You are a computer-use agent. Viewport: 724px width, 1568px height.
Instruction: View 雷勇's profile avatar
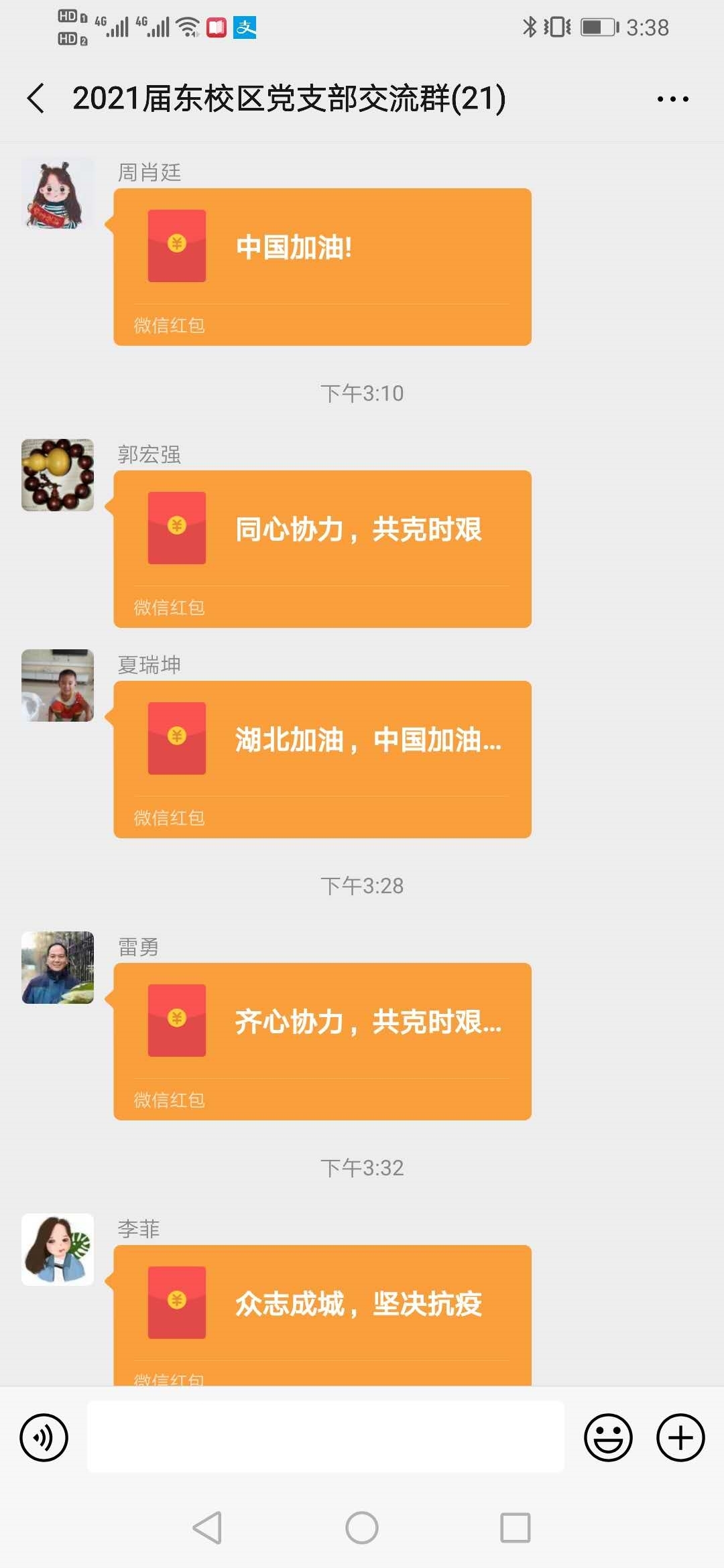(58, 968)
